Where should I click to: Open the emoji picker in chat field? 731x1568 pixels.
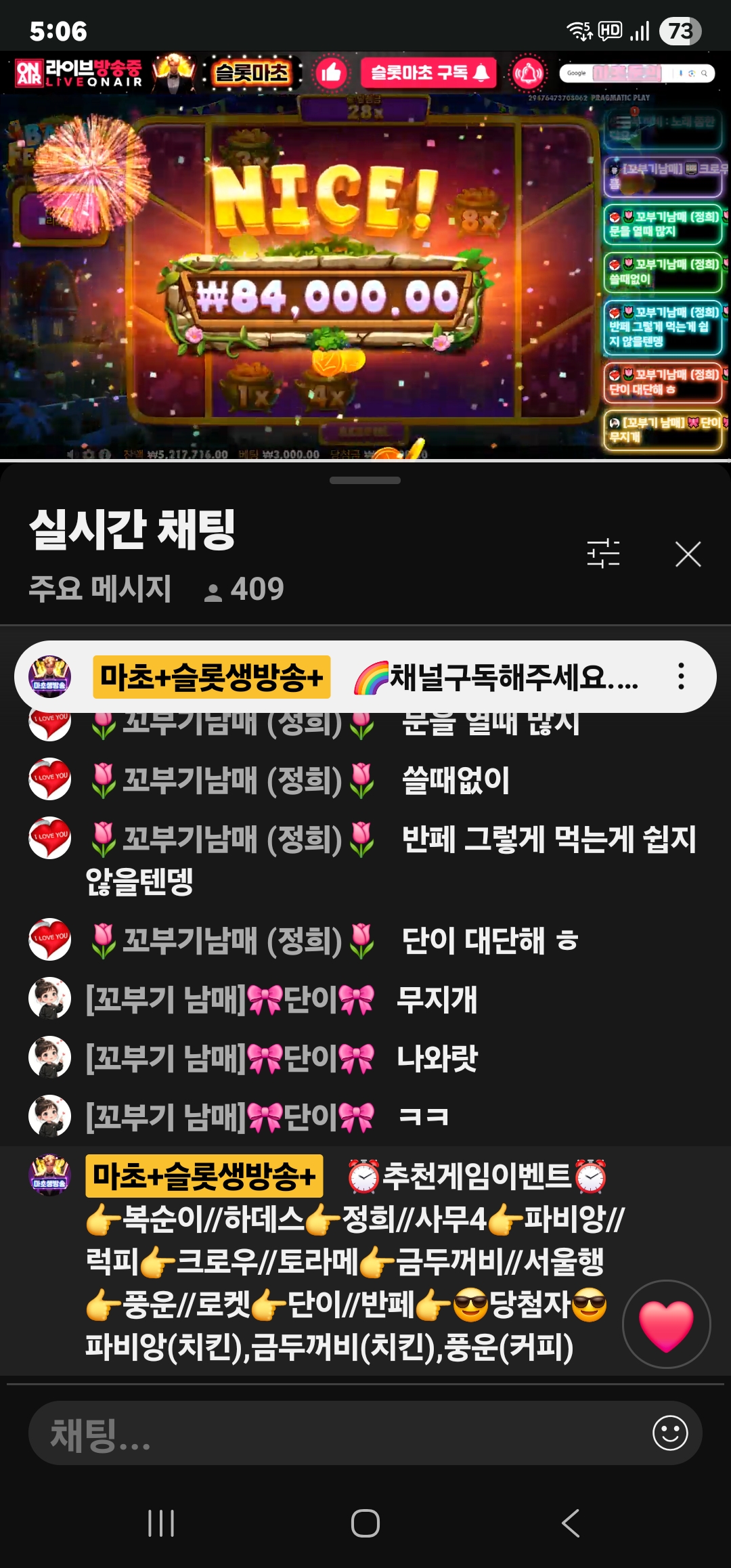point(670,1433)
